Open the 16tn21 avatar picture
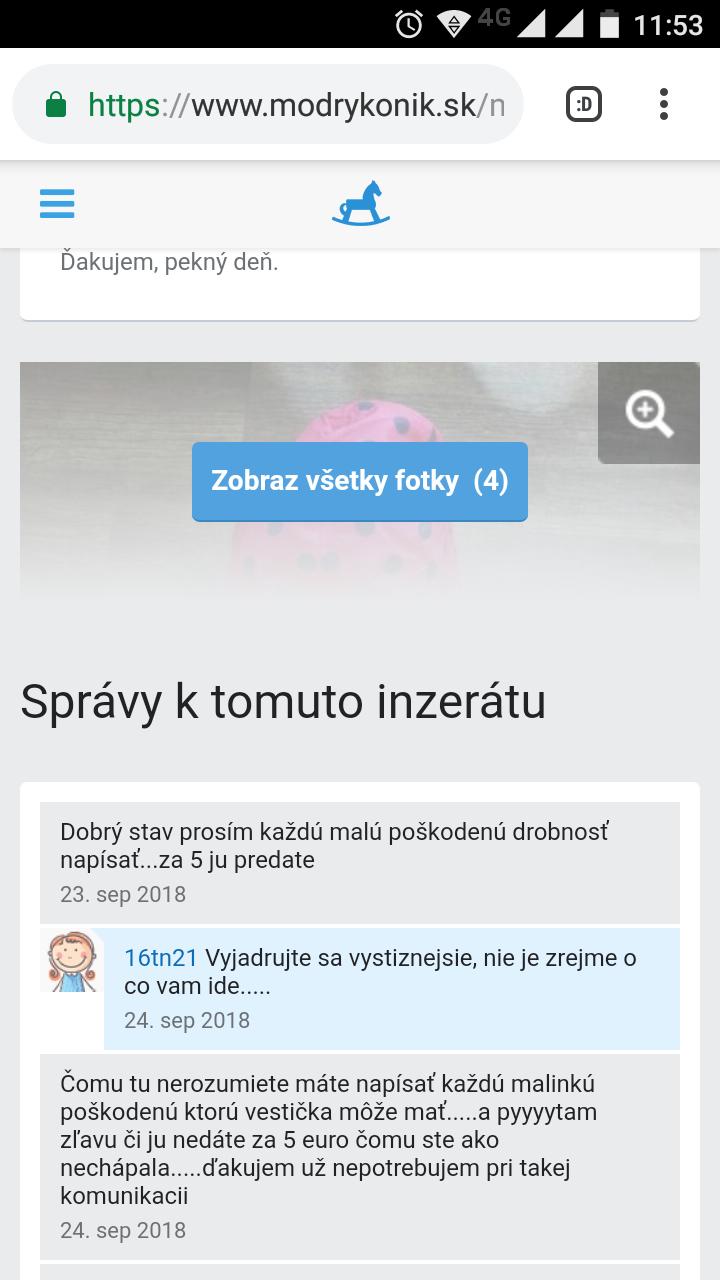Screen dimensions: 720x1280 (72, 961)
